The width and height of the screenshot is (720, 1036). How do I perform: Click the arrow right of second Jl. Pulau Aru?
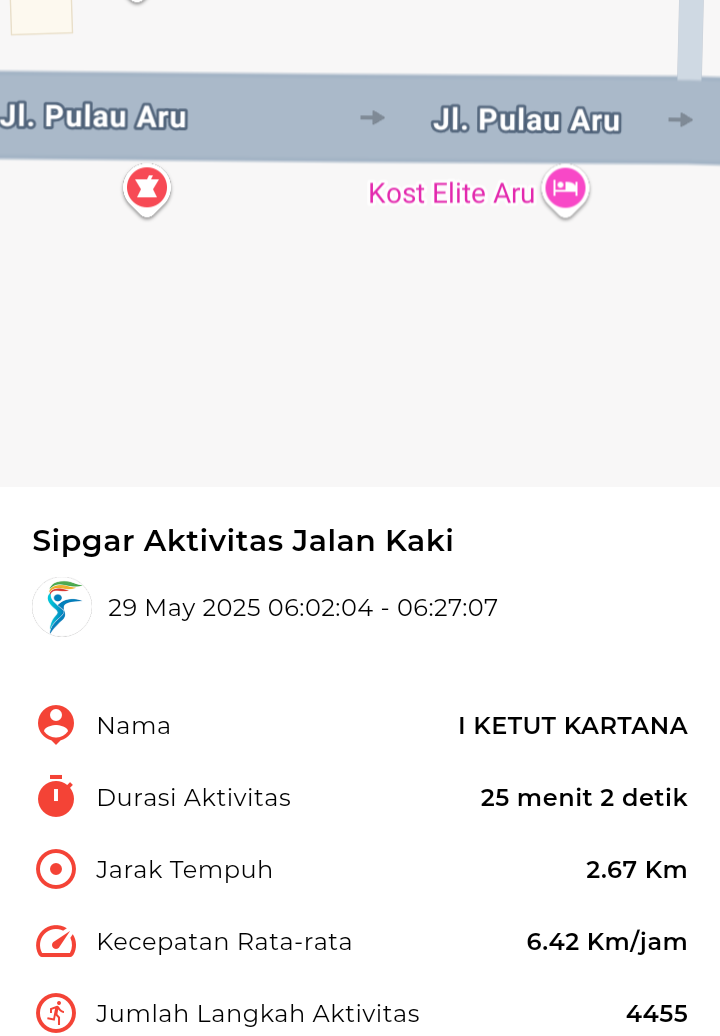(680, 119)
